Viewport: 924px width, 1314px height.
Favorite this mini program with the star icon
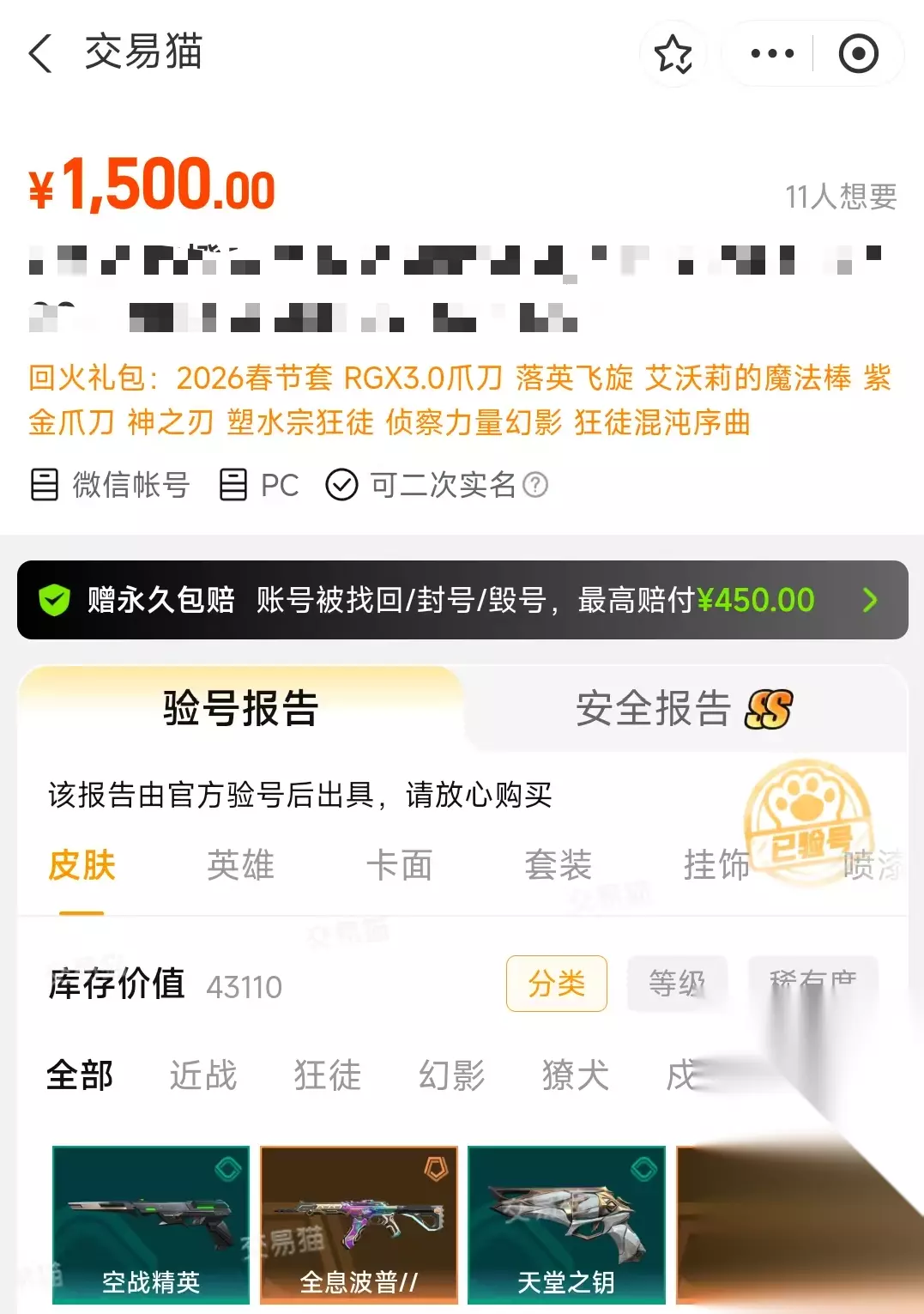click(673, 54)
